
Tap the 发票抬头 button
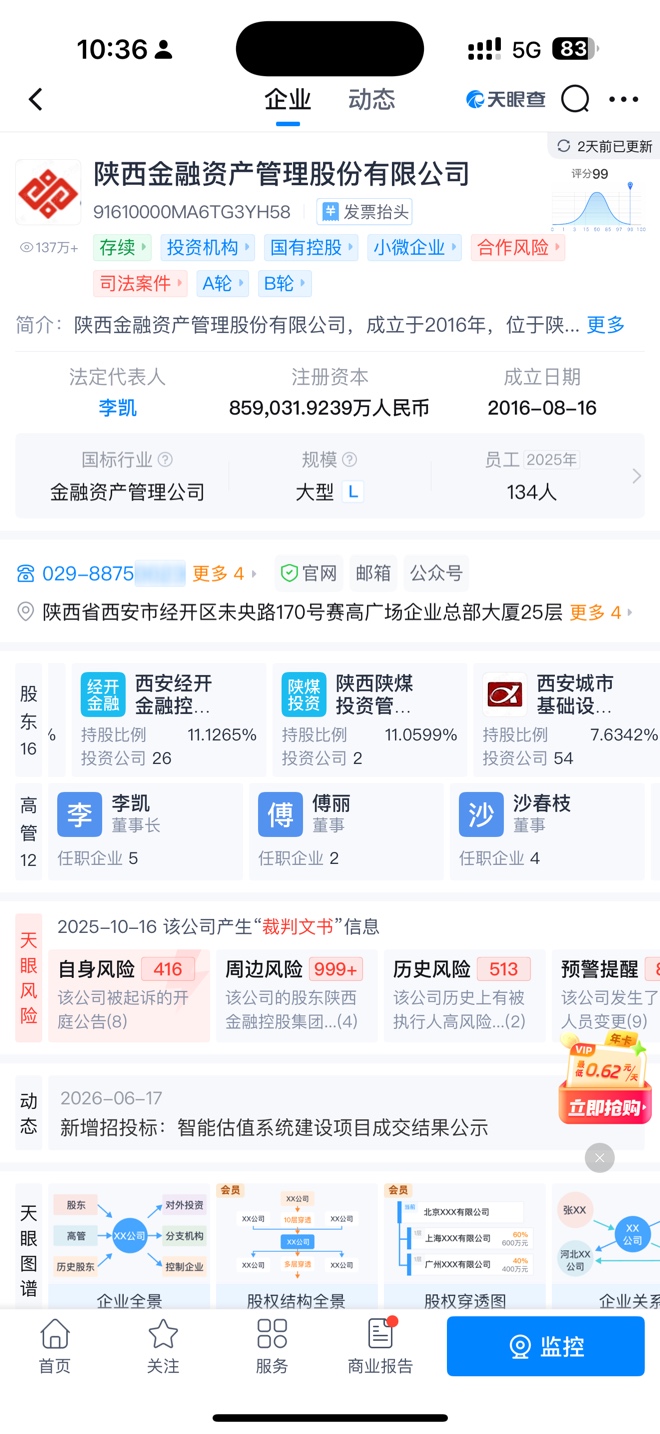coord(364,212)
